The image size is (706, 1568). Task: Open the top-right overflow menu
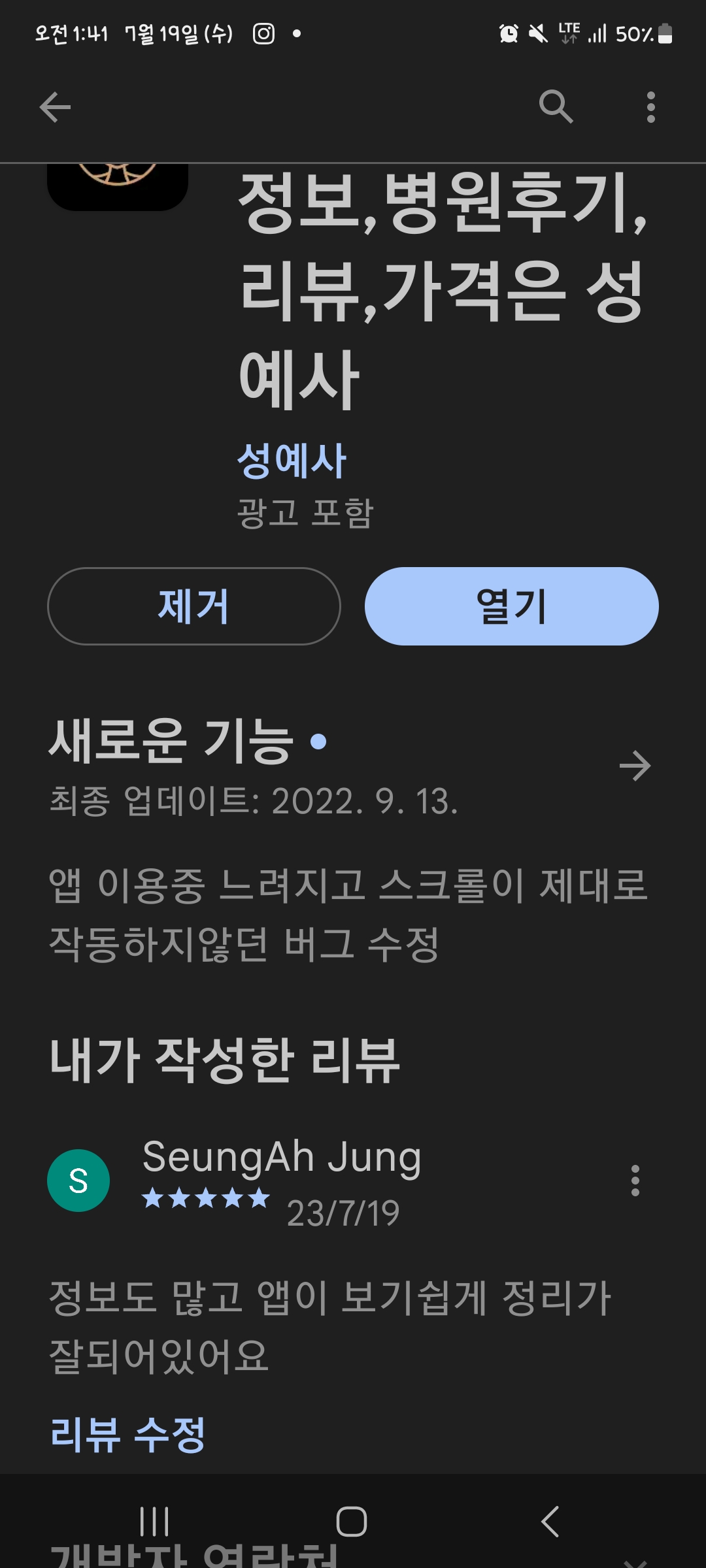coord(650,107)
